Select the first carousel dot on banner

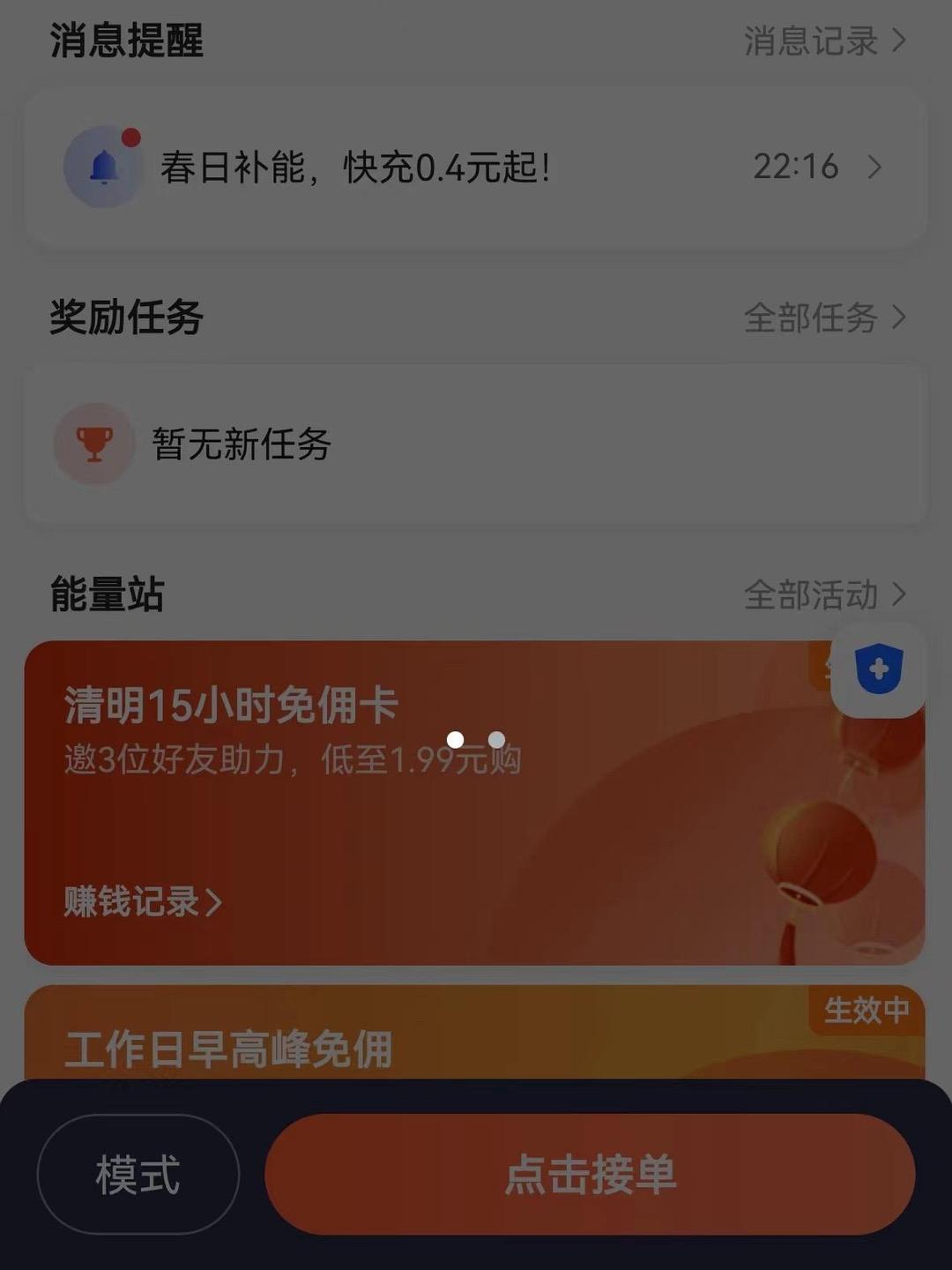[456, 741]
